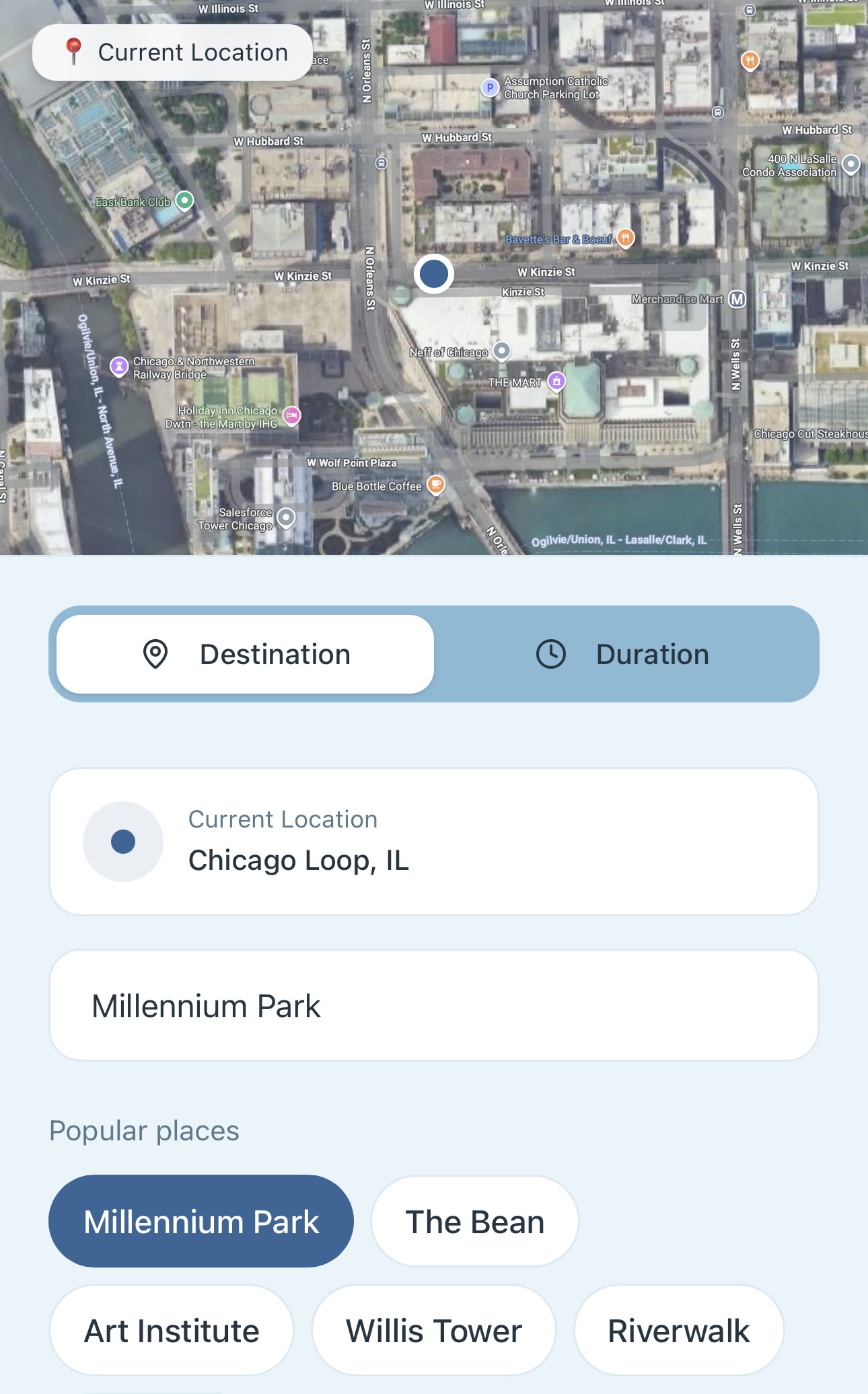Edit the Millennium Park destination field
This screenshot has height=1394, width=868.
pos(434,1005)
